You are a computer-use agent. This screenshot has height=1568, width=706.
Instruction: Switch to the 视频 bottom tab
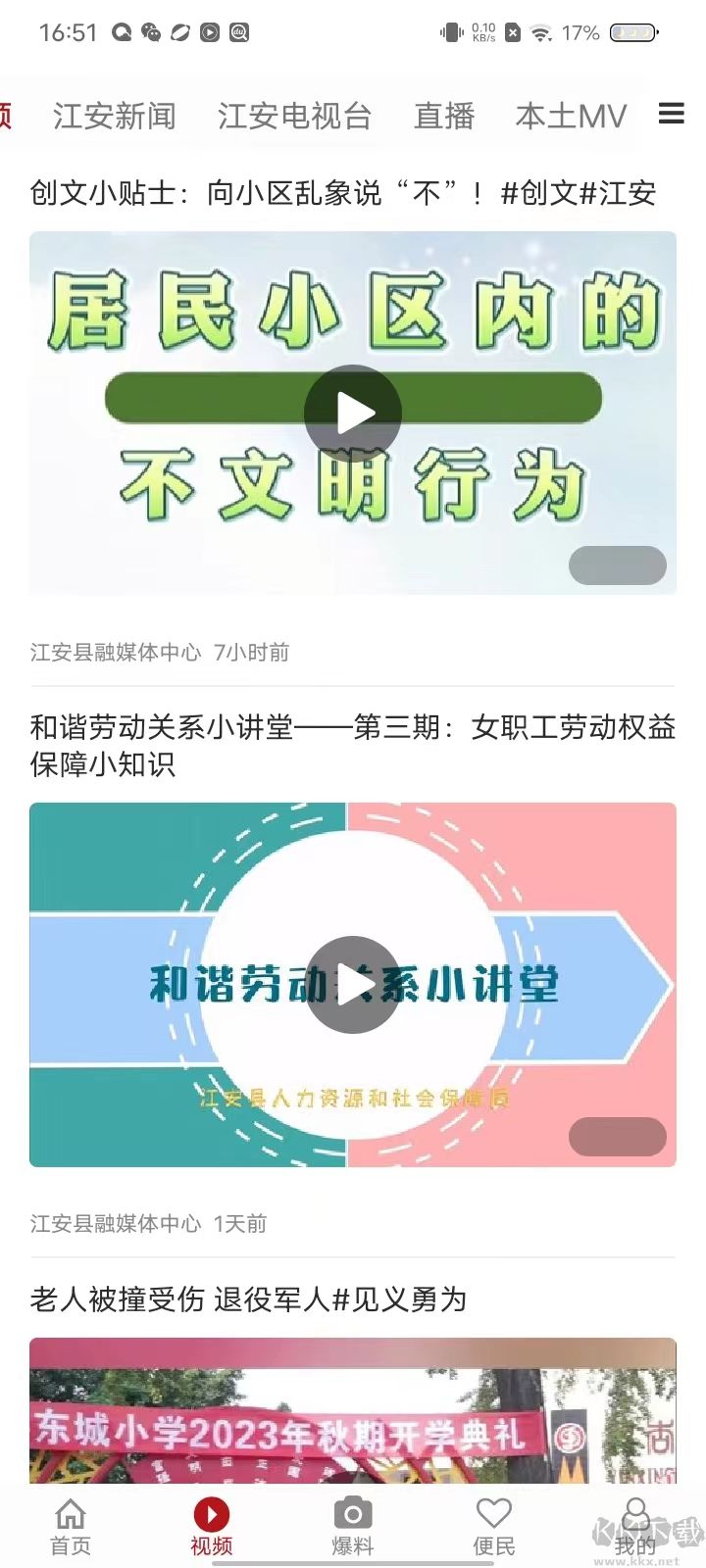click(212, 1527)
